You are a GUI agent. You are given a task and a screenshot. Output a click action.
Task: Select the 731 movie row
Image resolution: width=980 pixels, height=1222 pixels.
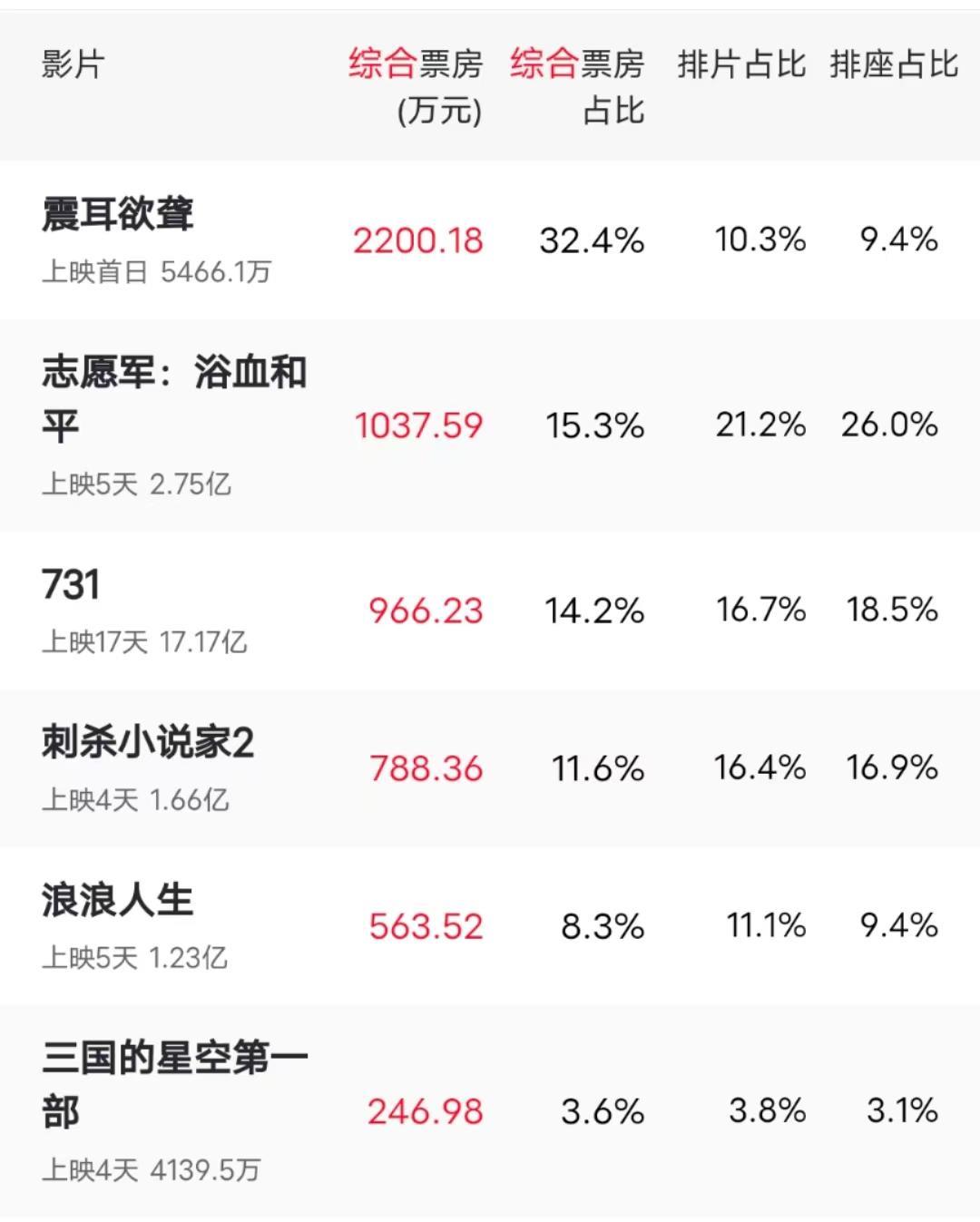point(490,611)
